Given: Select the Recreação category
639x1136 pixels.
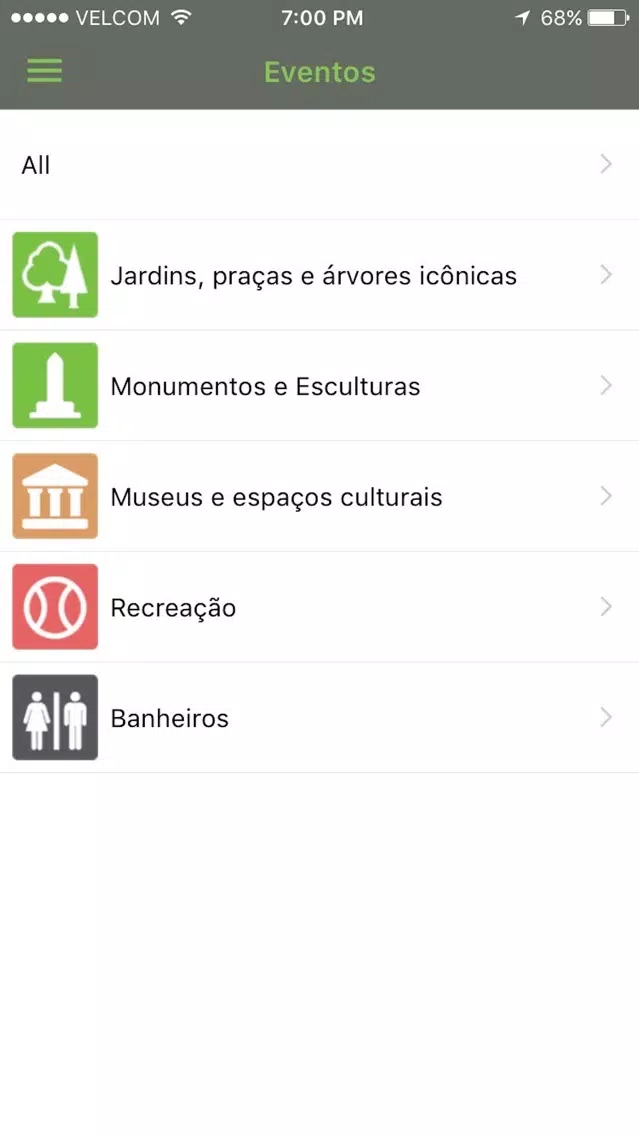Looking at the screenshot, I should tap(320, 607).
